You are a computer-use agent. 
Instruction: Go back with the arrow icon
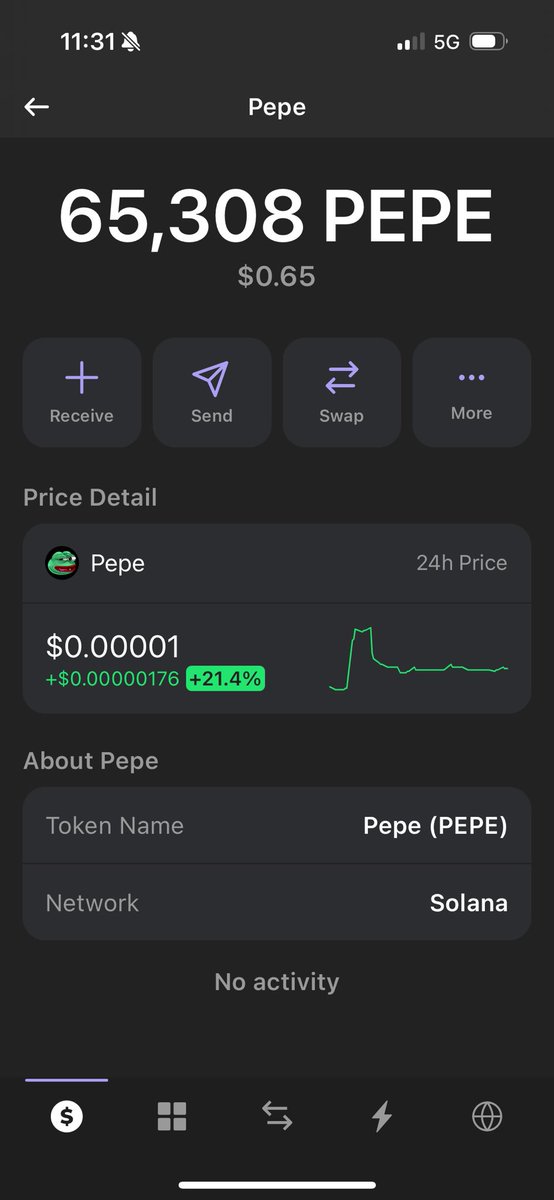point(37,107)
